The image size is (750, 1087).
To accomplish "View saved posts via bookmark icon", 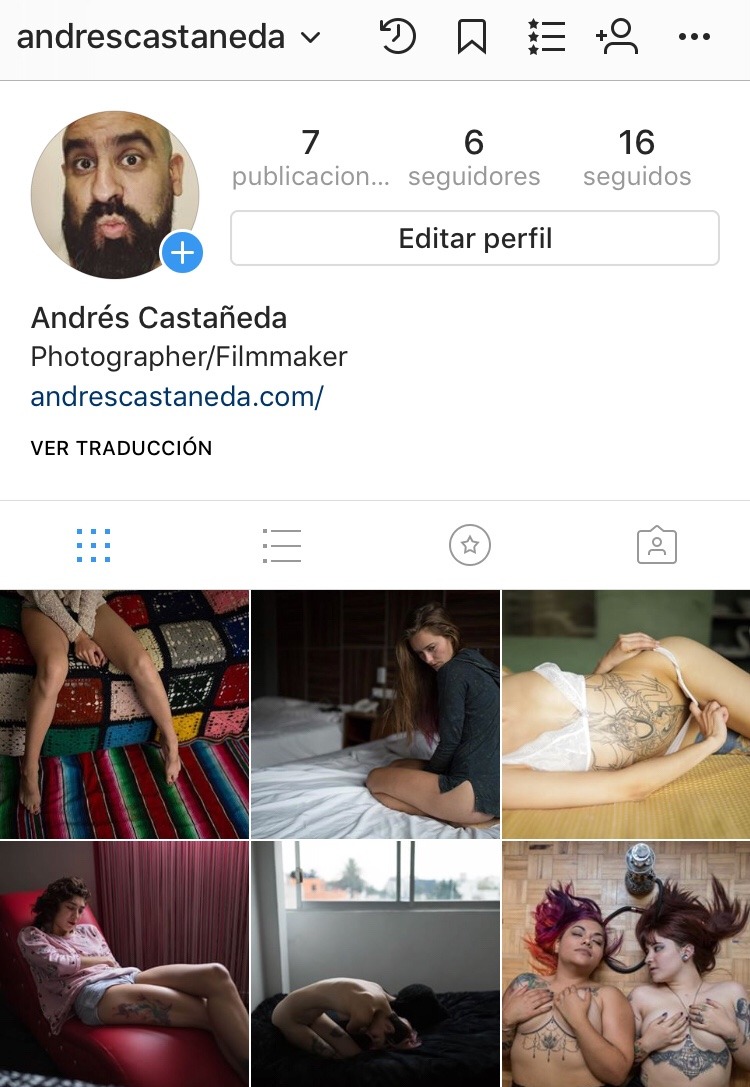I will tap(472, 38).
